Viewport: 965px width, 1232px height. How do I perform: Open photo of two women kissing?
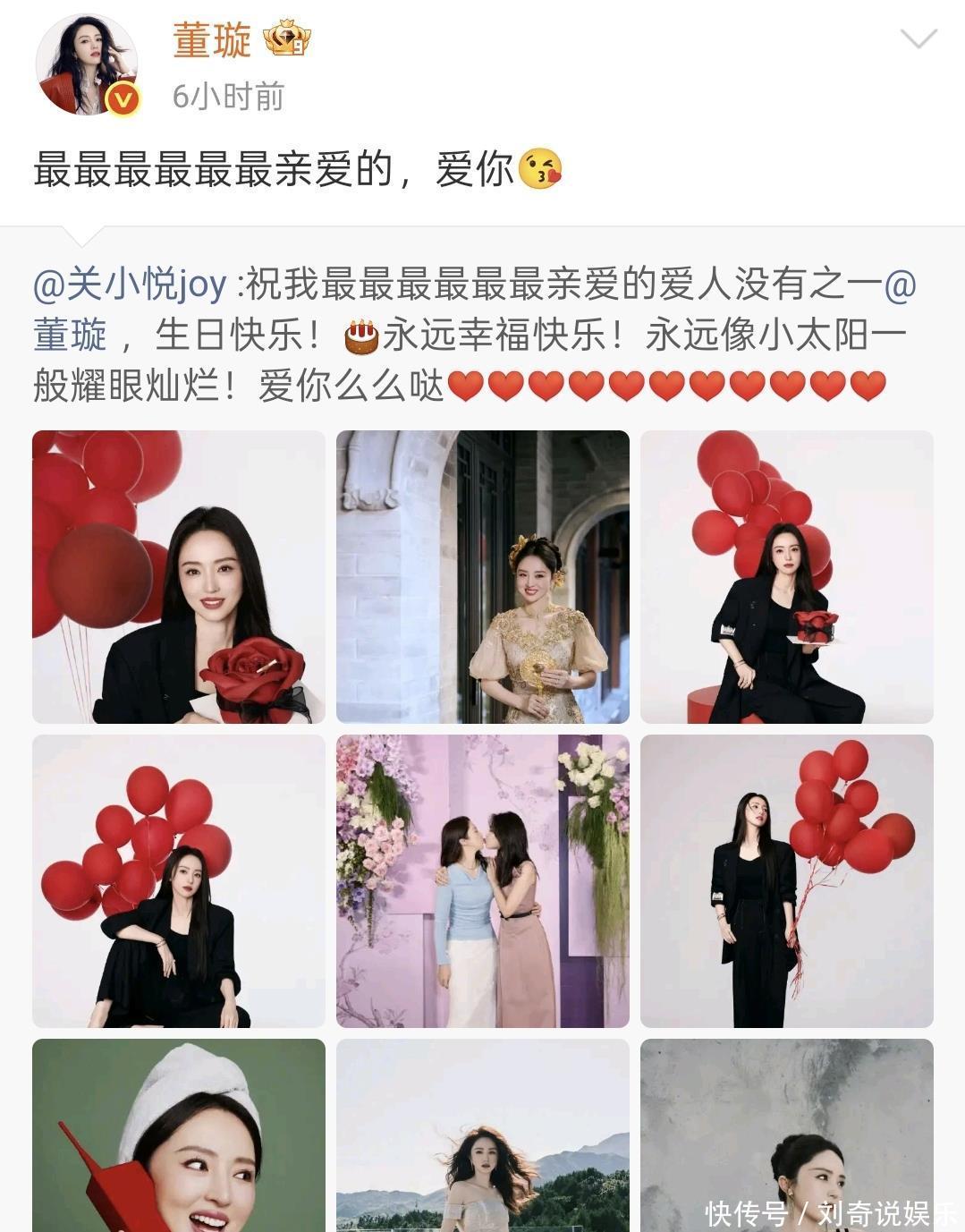[x=483, y=881]
